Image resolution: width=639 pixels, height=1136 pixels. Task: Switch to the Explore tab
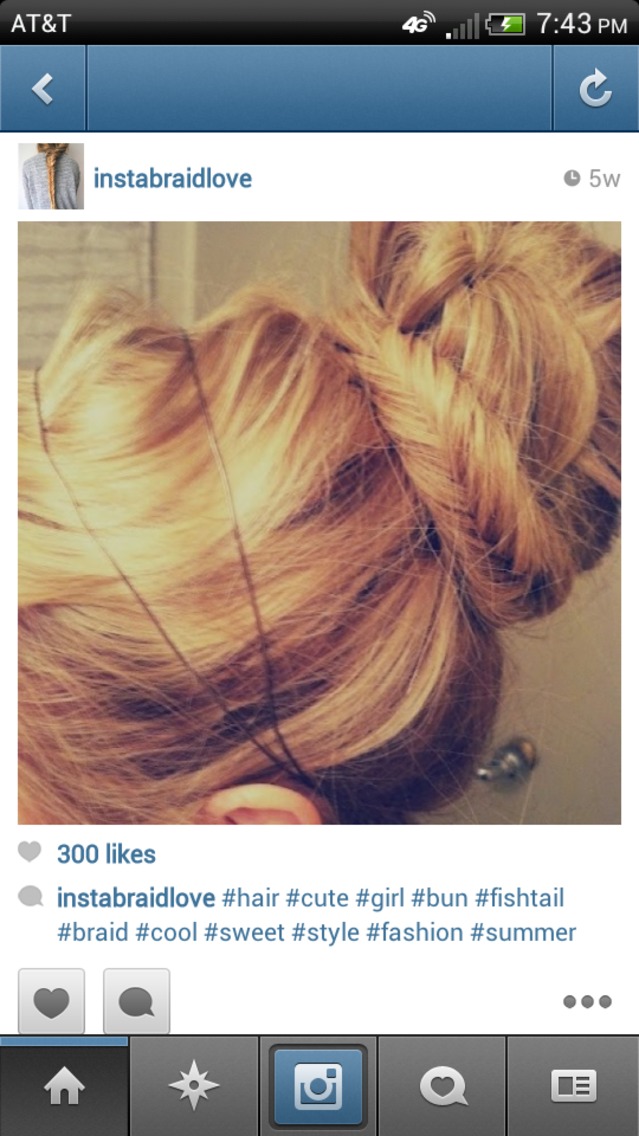[x=193, y=1087]
